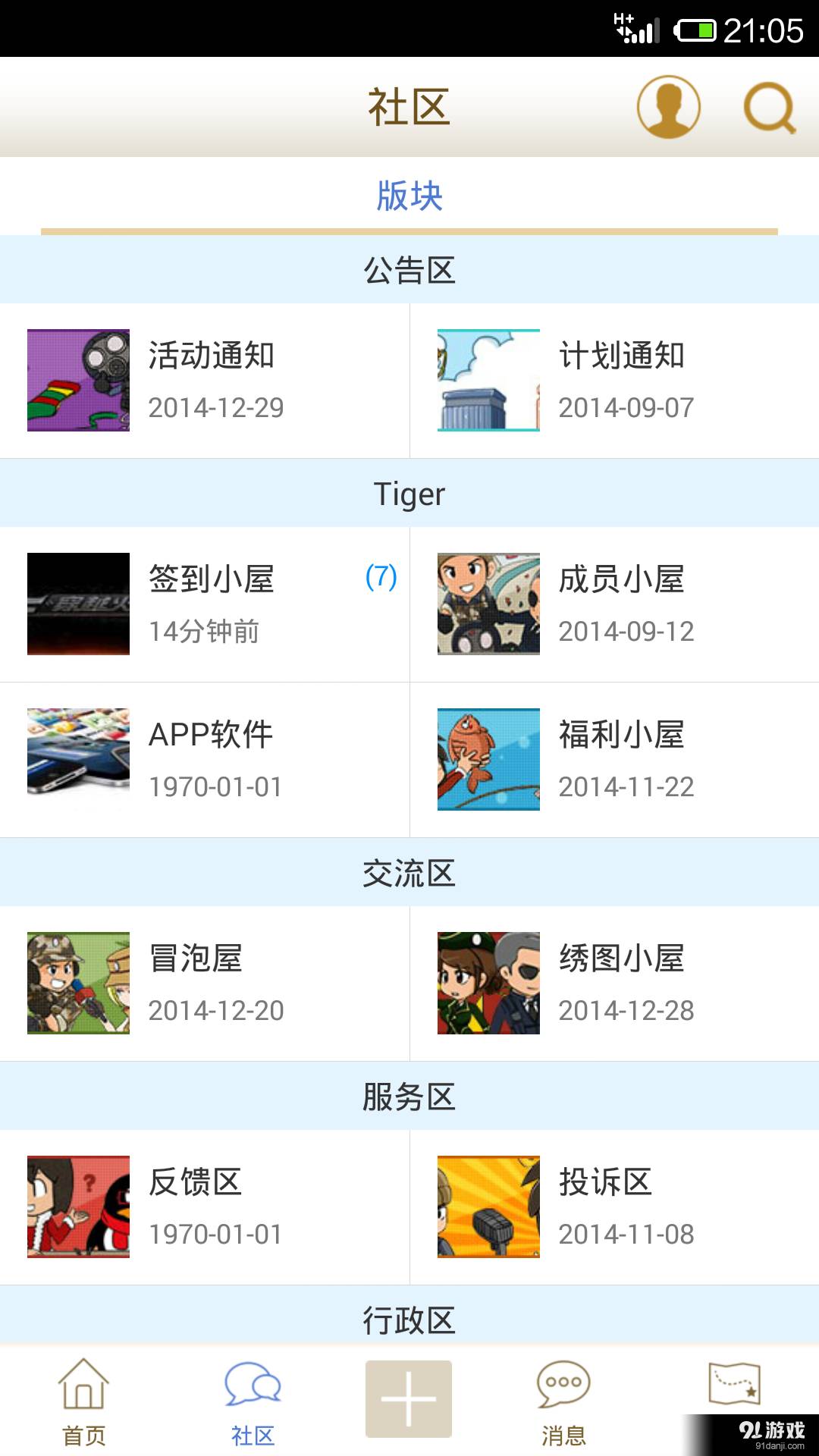Tap the plus button to create post

click(409, 1399)
